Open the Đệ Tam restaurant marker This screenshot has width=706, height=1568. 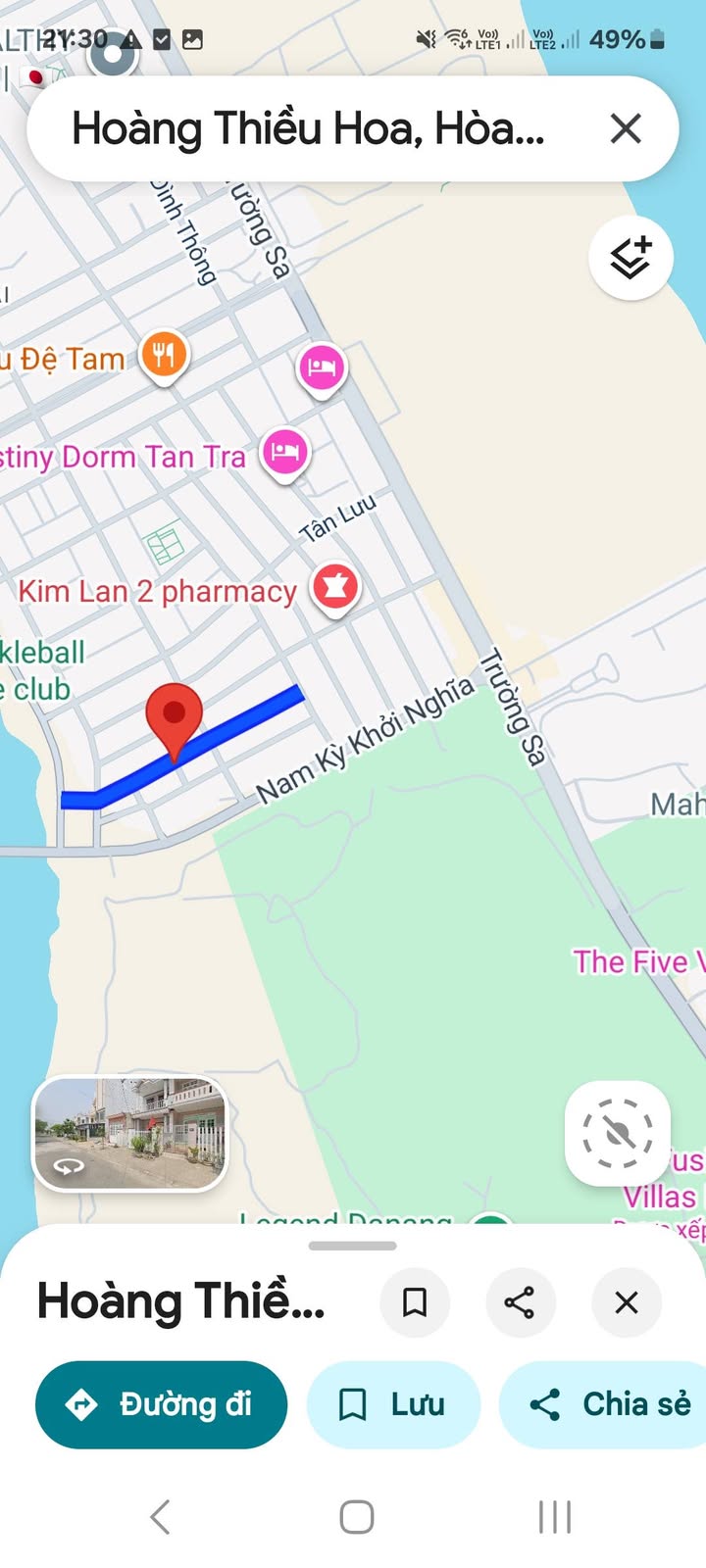pos(164,354)
